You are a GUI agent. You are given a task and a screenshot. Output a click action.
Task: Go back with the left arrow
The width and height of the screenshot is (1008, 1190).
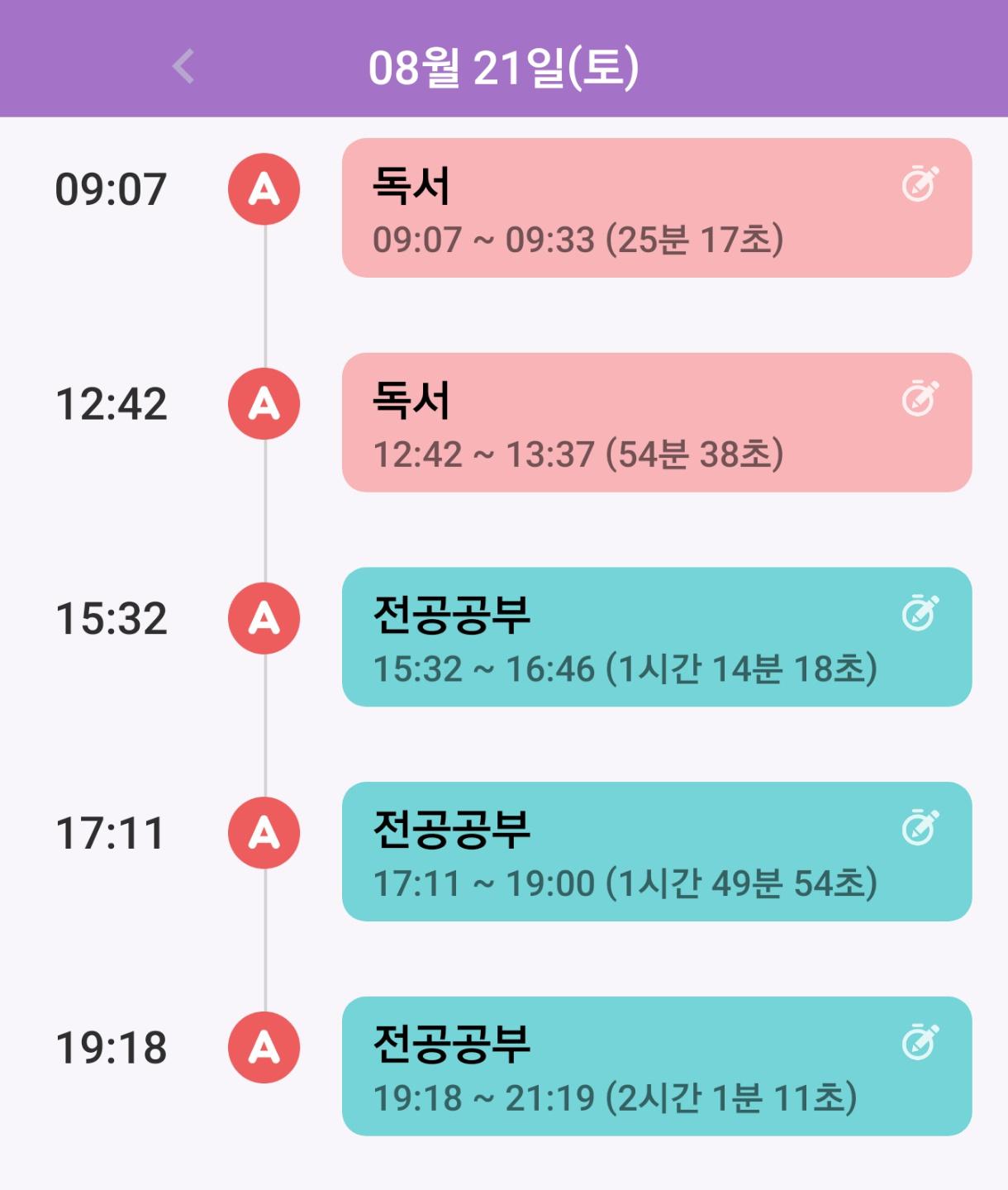(183, 66)
